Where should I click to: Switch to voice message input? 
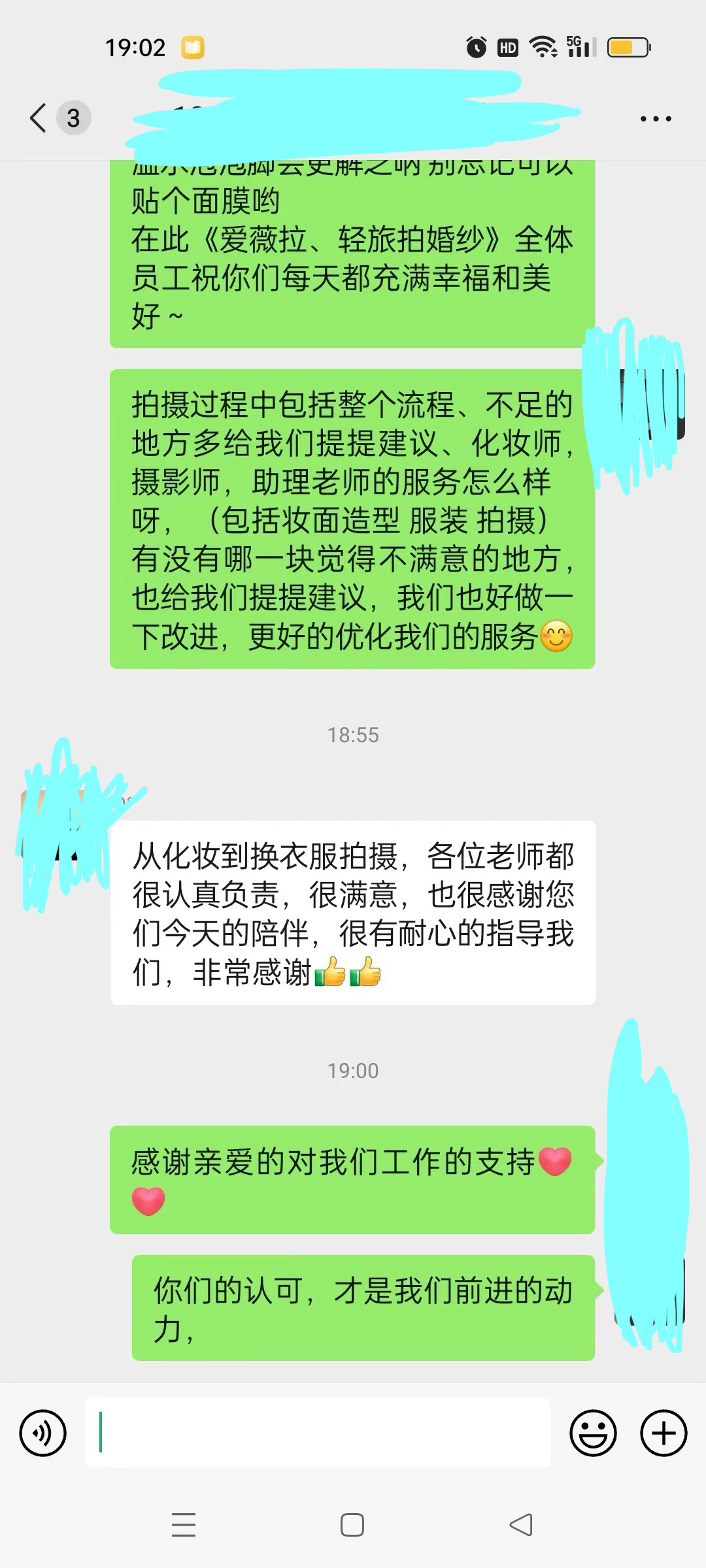tap(43, 1433)
